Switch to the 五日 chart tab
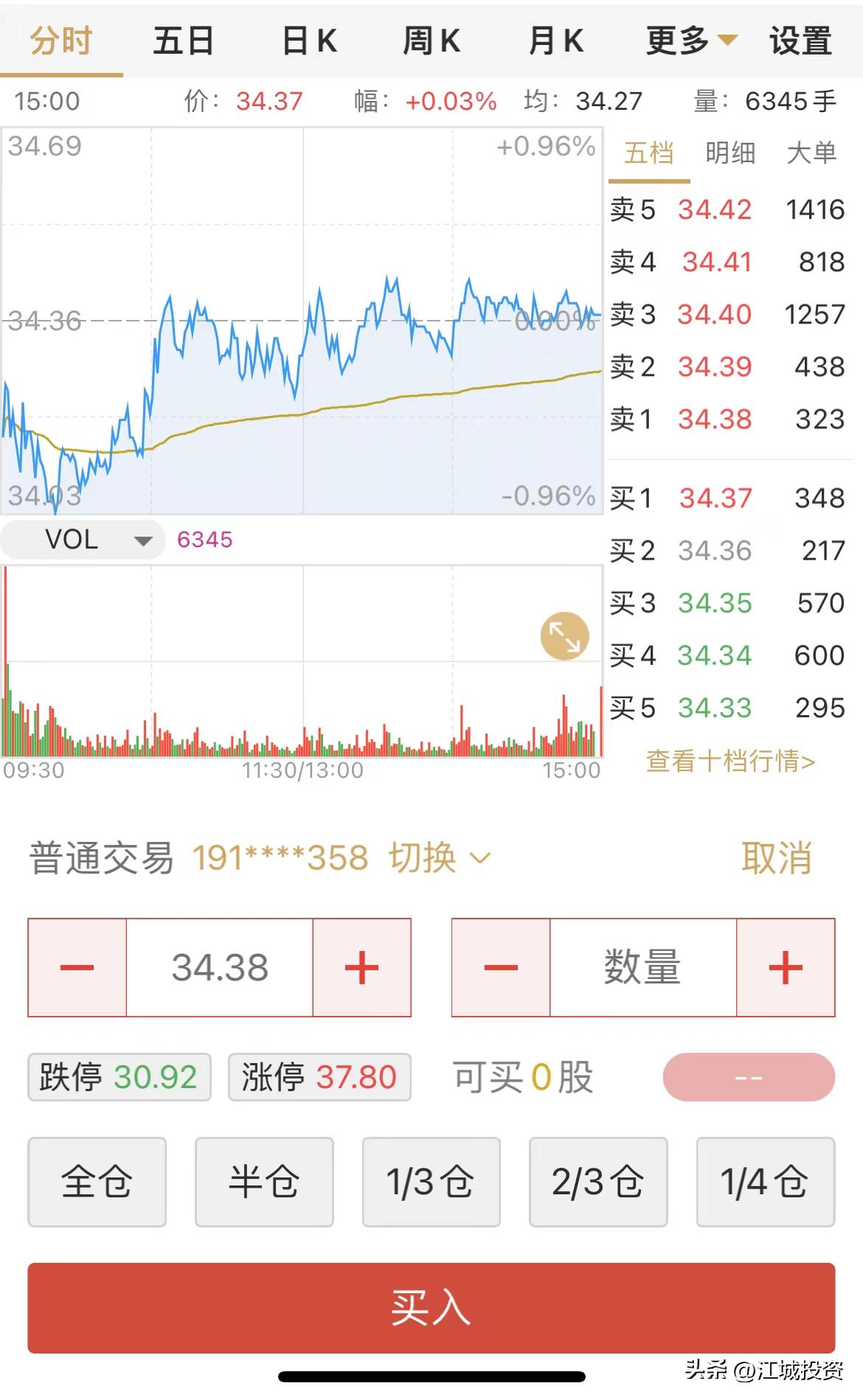 [183, 42]
